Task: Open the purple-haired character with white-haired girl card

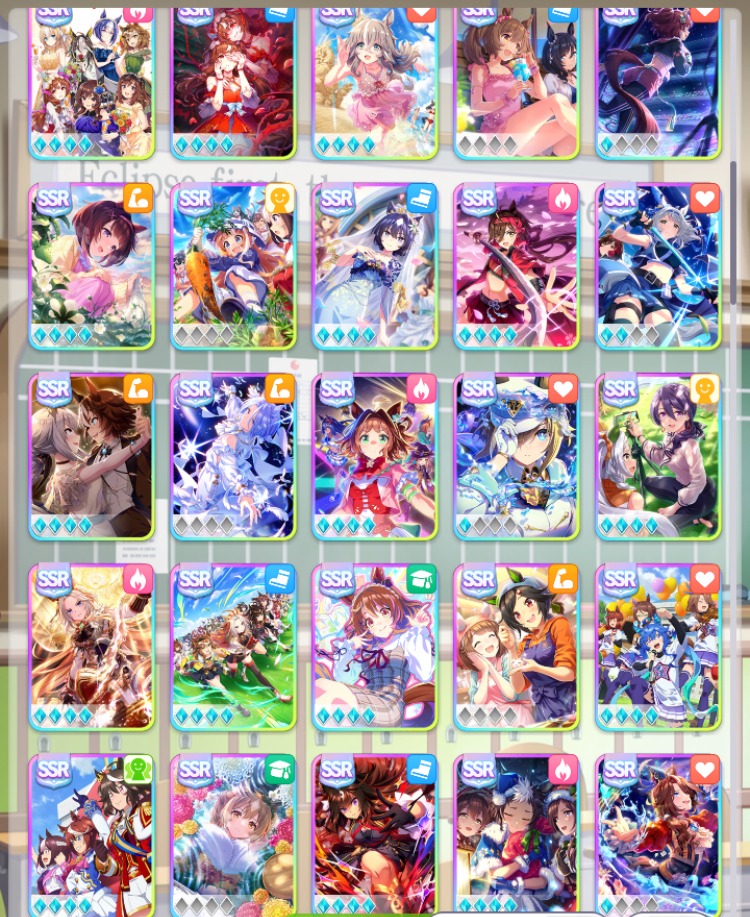Action: tap(658, 457)
